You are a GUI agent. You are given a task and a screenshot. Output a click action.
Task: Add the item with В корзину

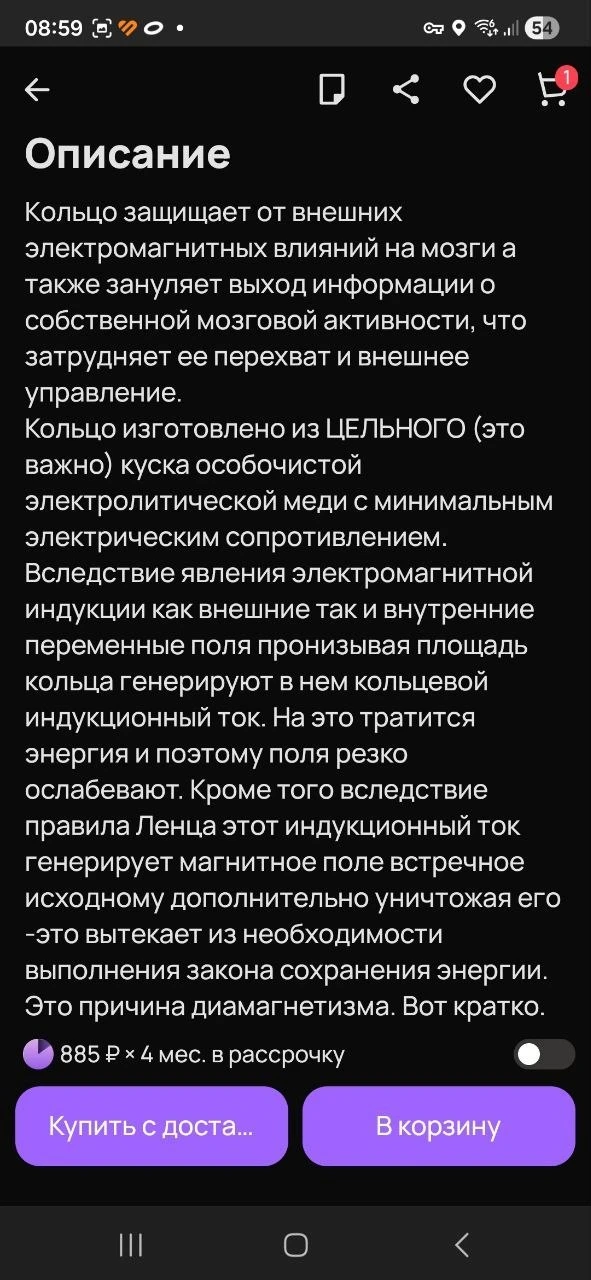tap(439, 1126)
